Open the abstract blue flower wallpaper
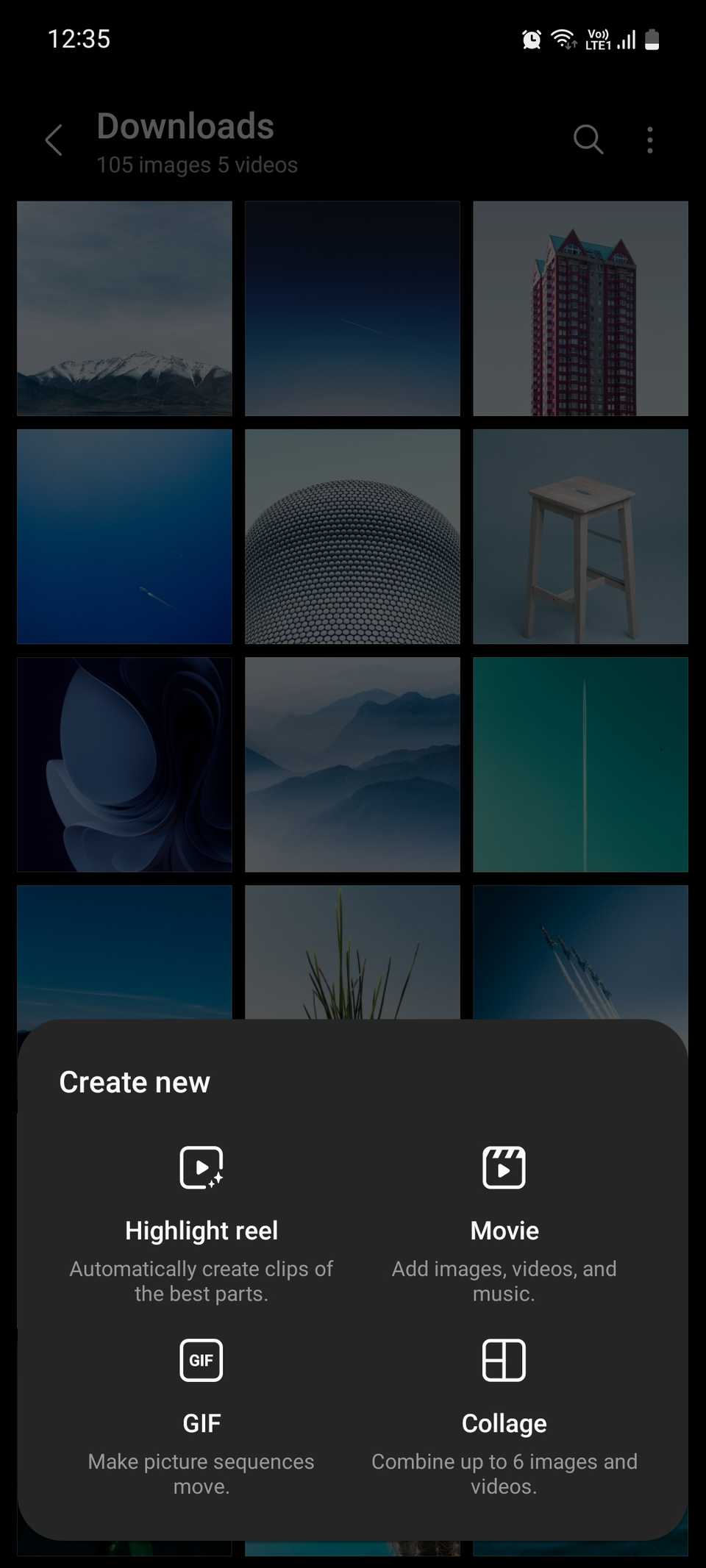The image size is (706, 1568). pyautogui.click(x=124, y=765)
